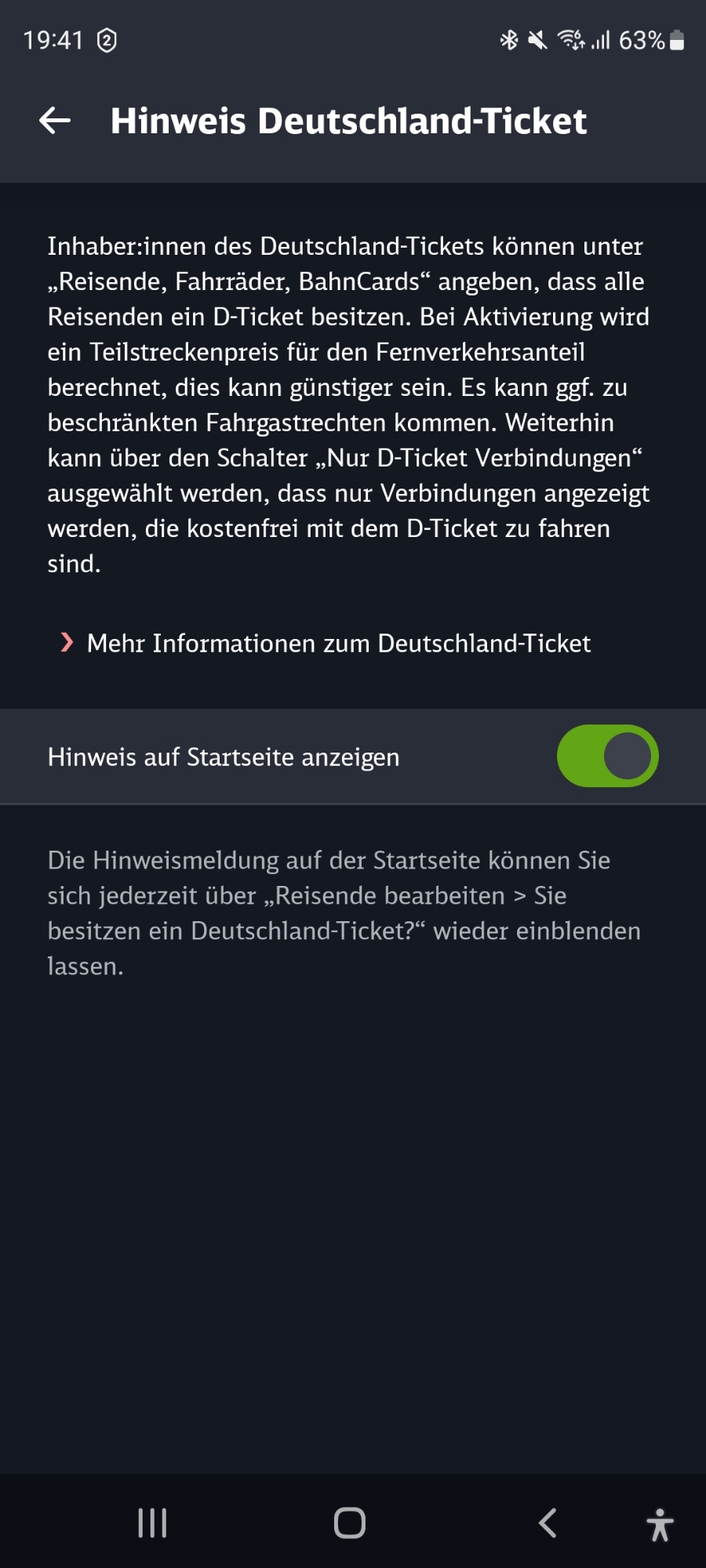Go back from Hinweis Deutschland-Ticket screen
Screen dimensions: 706x1568
tap(55, 121)
